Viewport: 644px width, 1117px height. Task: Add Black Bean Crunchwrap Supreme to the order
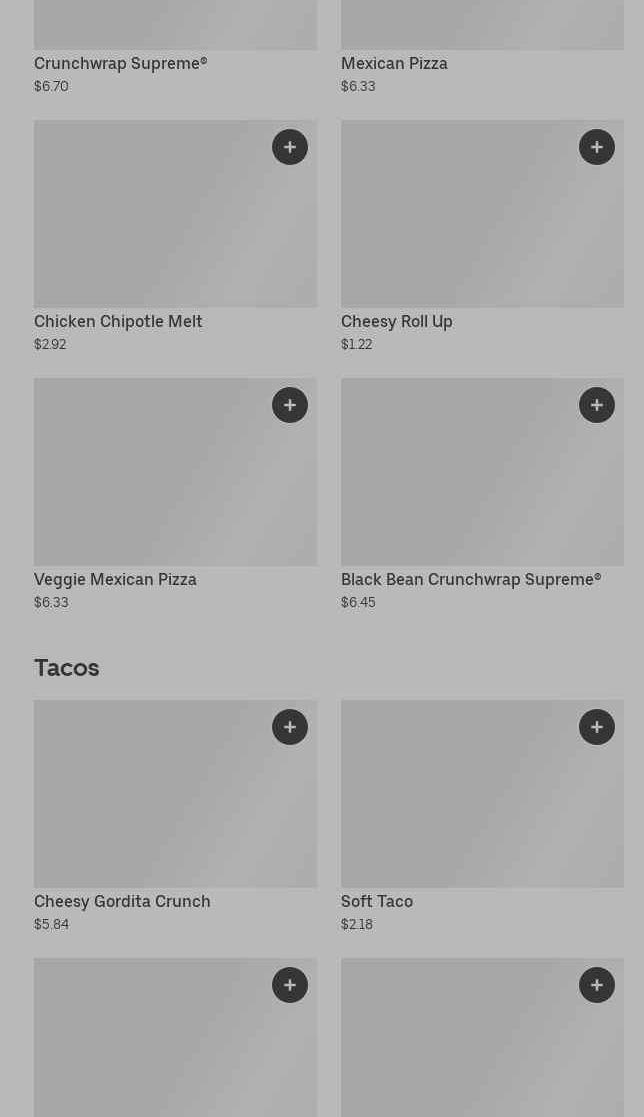coord(597,405)
